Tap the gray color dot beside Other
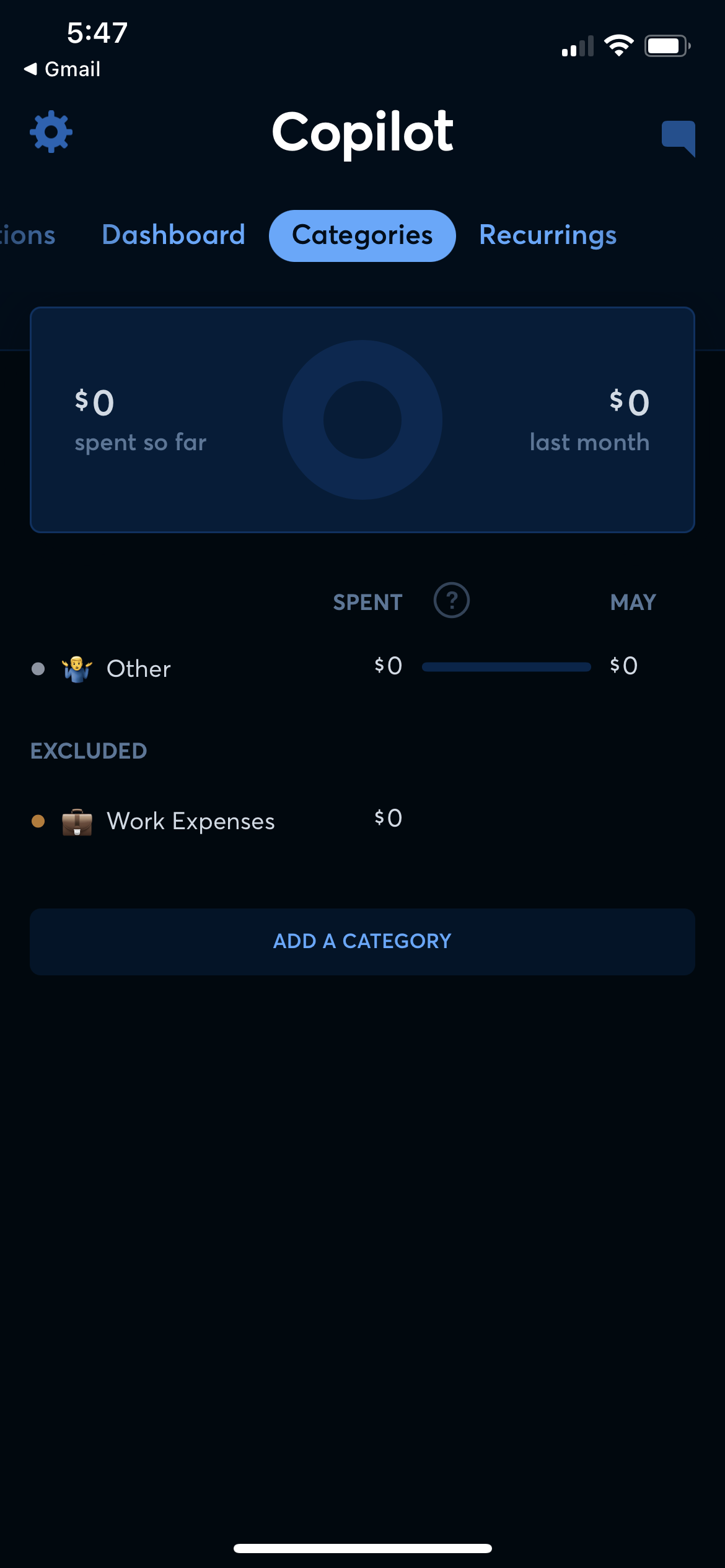Screen dimensions: 725x1568 (38, 668)
